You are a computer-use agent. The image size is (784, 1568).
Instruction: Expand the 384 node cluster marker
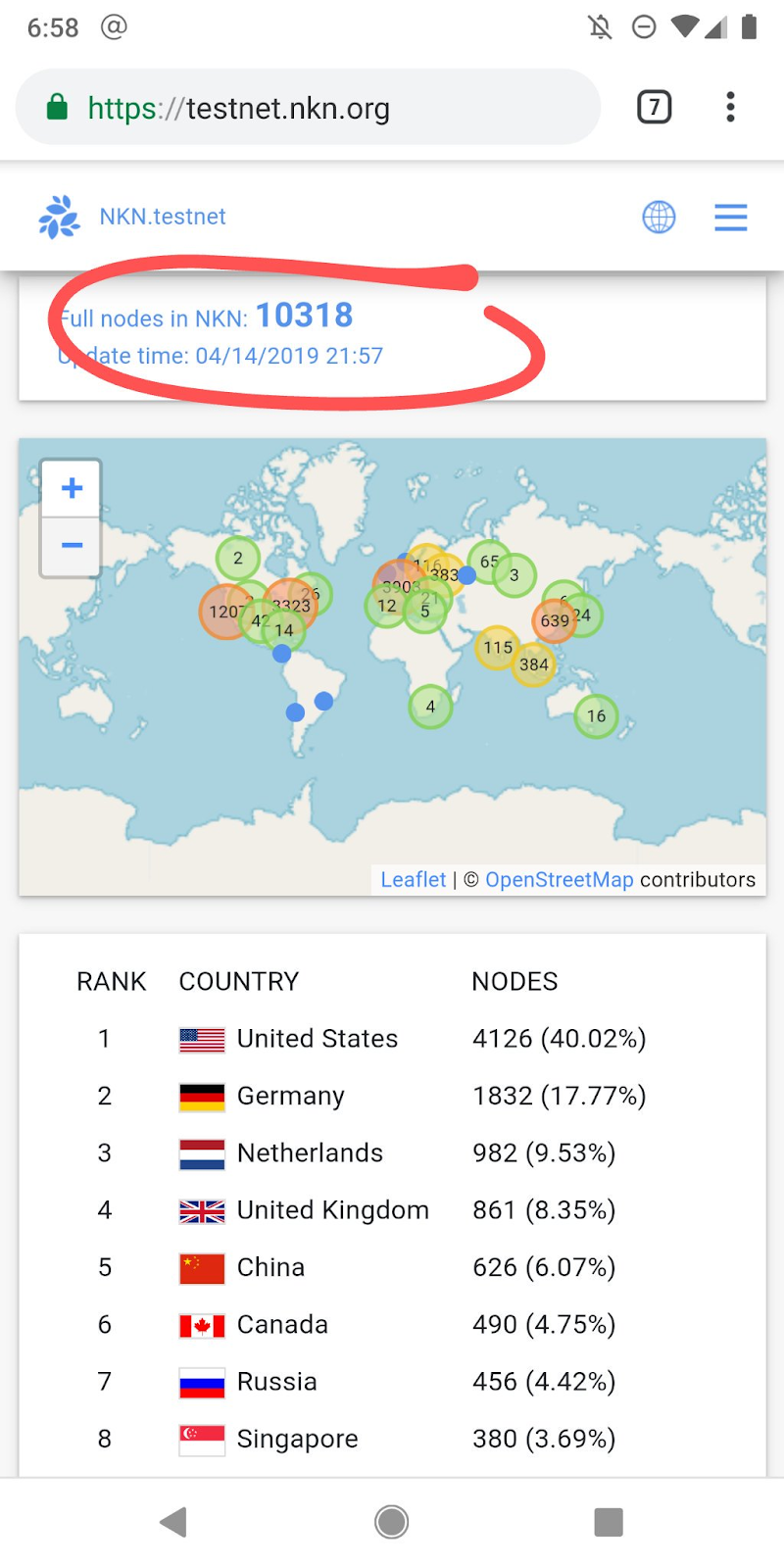[x=534, y=664]
